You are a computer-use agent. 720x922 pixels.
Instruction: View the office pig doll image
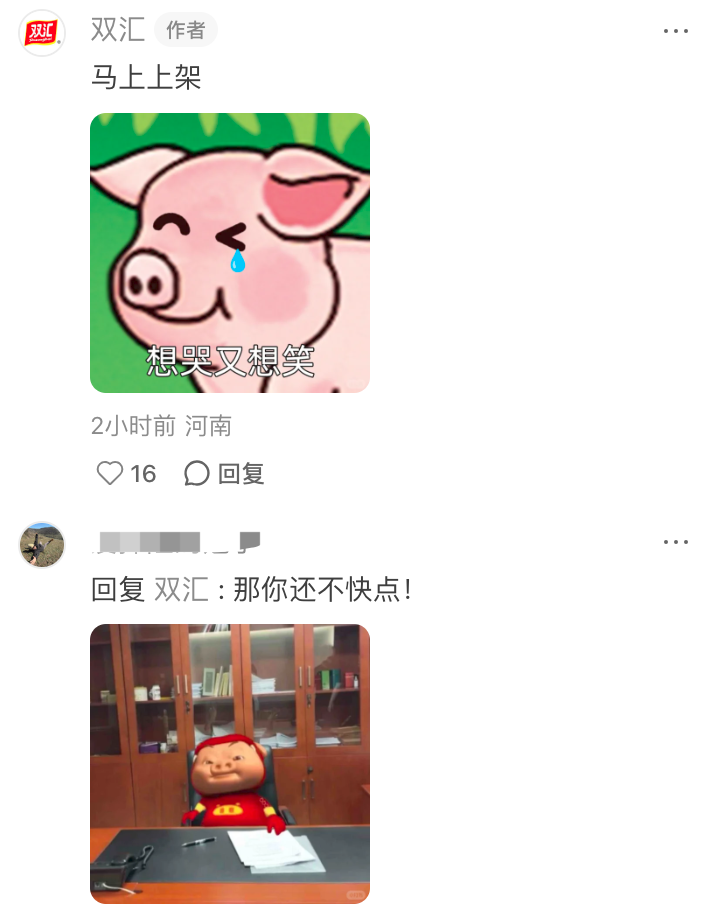[230, 763]
